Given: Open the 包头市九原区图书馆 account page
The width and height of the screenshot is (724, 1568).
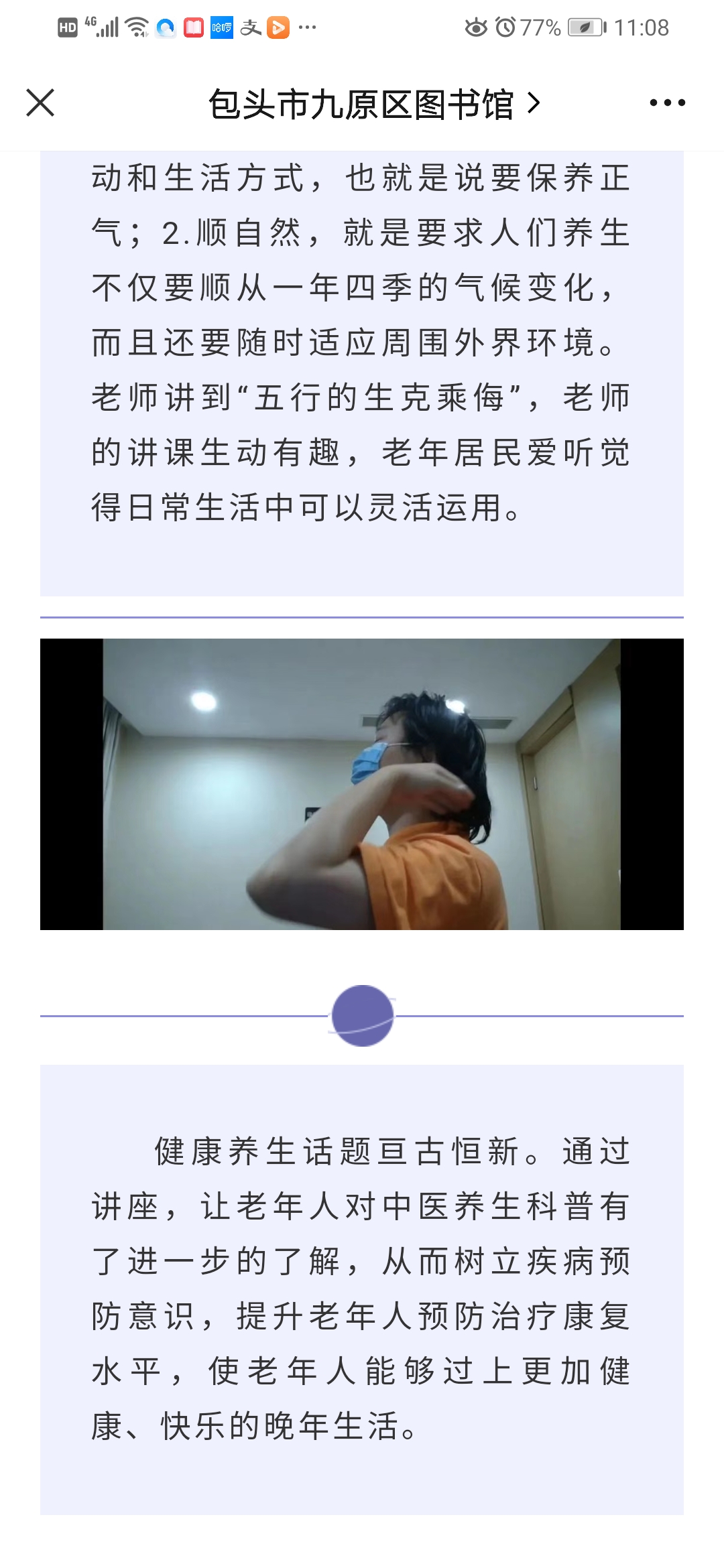Looking at the screenshot, I should [373, 105].
